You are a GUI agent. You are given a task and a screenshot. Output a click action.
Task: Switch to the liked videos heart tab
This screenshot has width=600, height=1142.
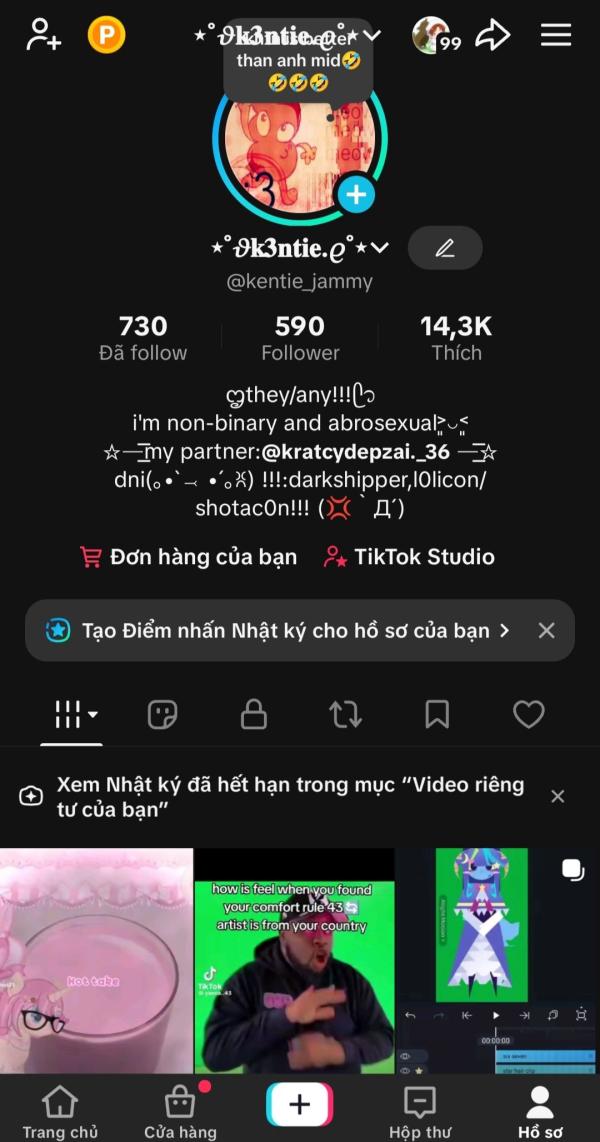[x=528, y=714]
